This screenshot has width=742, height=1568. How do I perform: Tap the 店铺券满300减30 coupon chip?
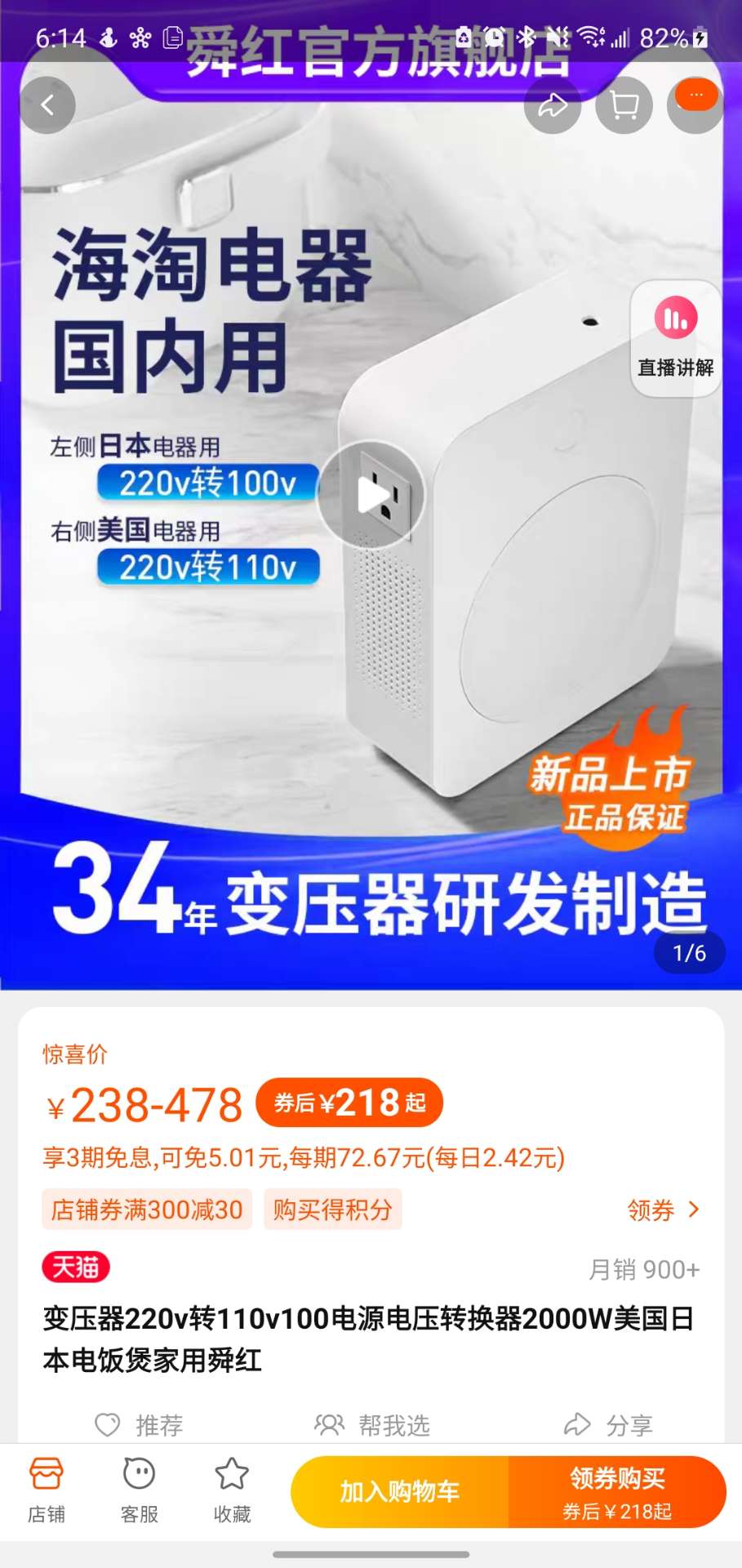pos(147,1209)
